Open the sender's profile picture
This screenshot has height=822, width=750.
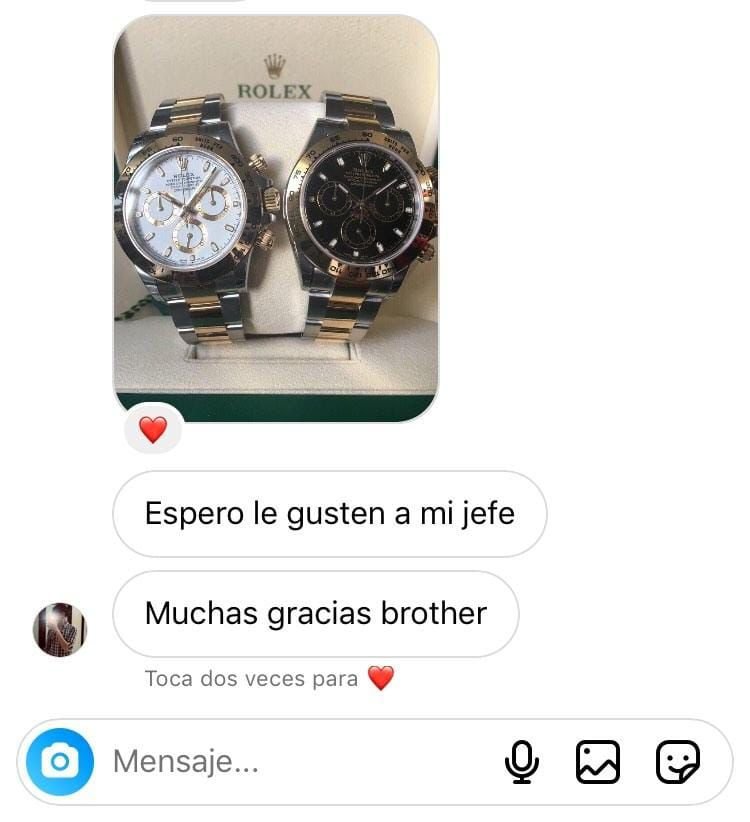point(60,630)
